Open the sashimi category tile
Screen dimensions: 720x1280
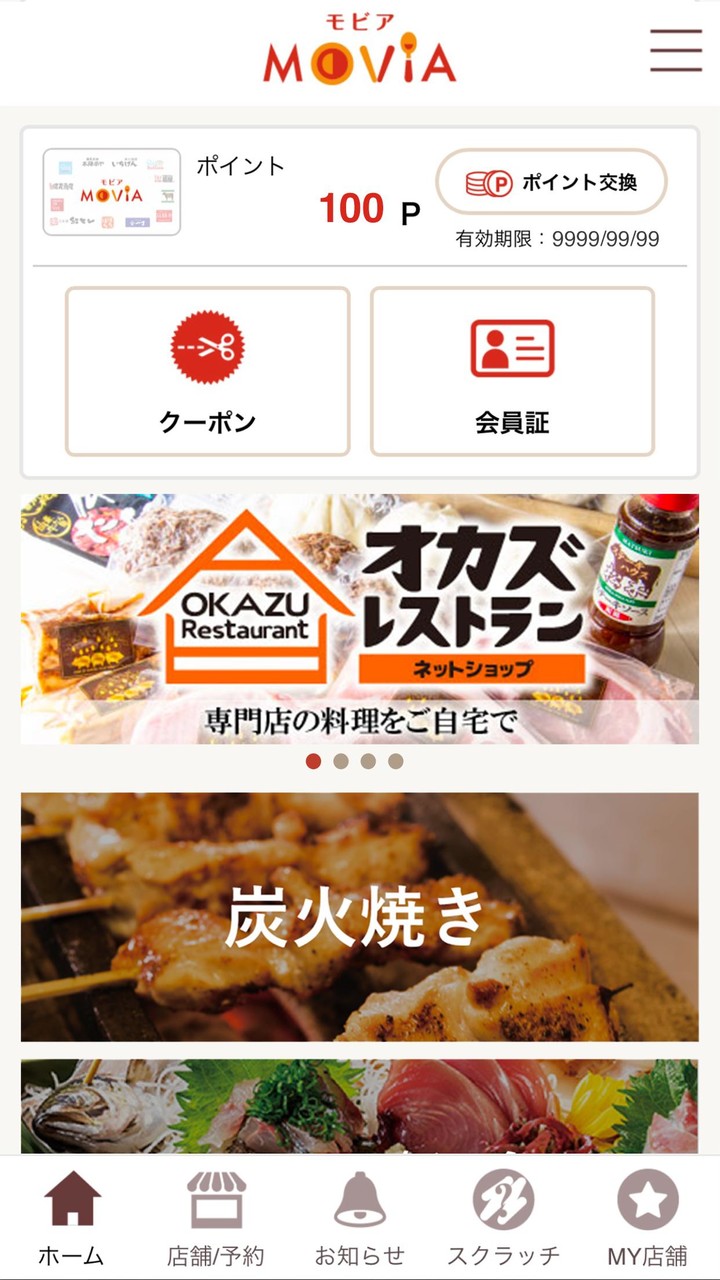click(x=360, y=1107)
